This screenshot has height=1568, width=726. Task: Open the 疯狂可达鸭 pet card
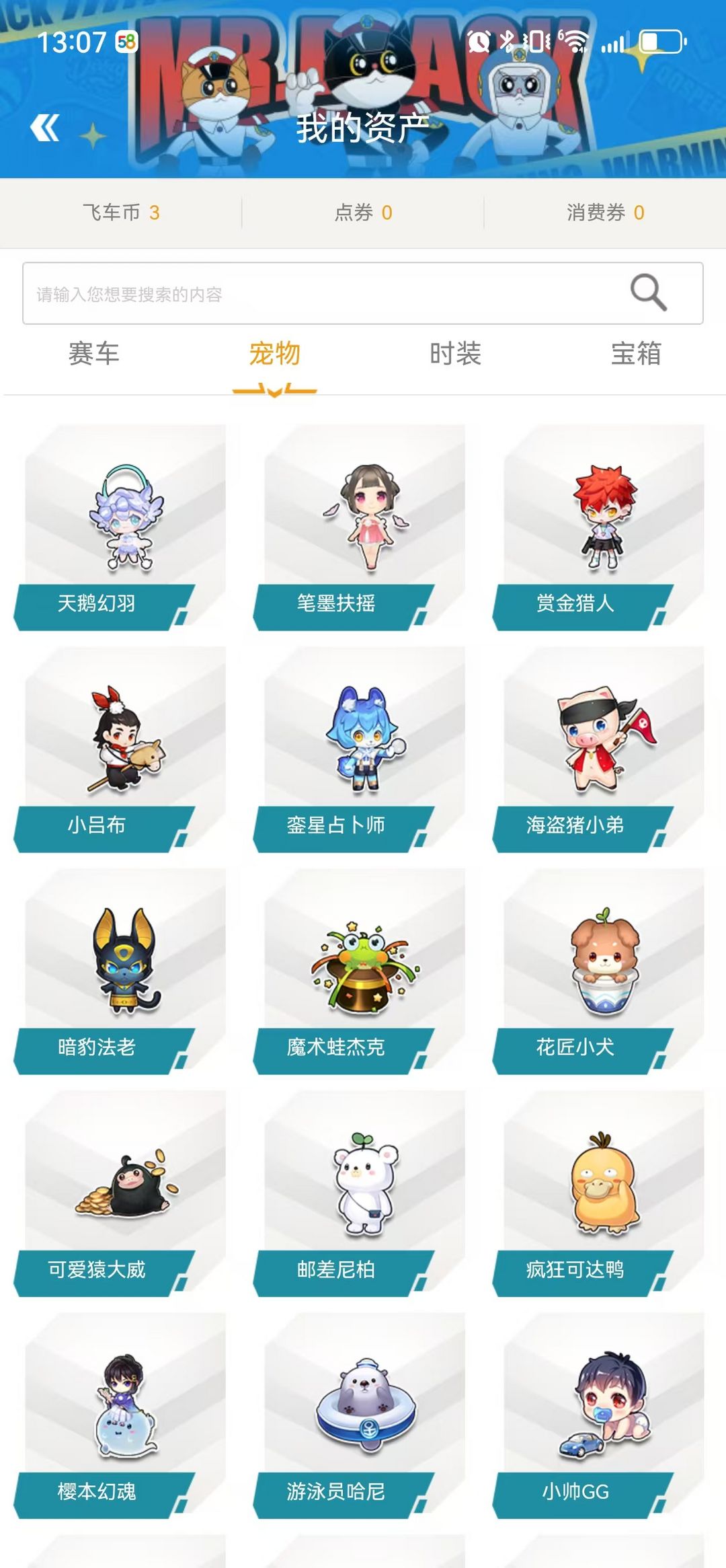(599, 1194)
